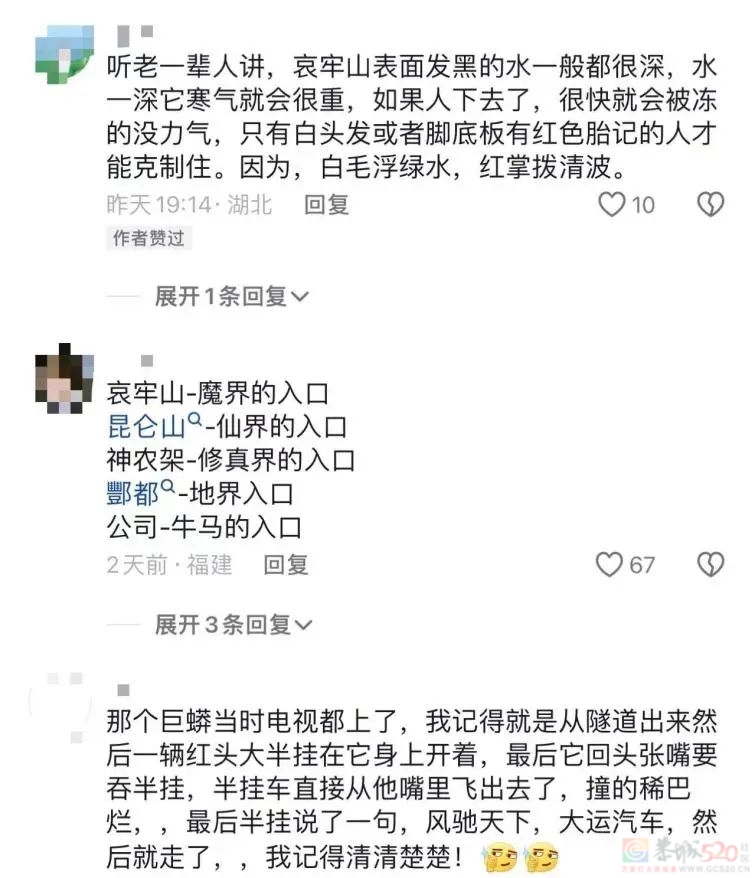Reply to the comment from 2天前 福建

(286, 564)
